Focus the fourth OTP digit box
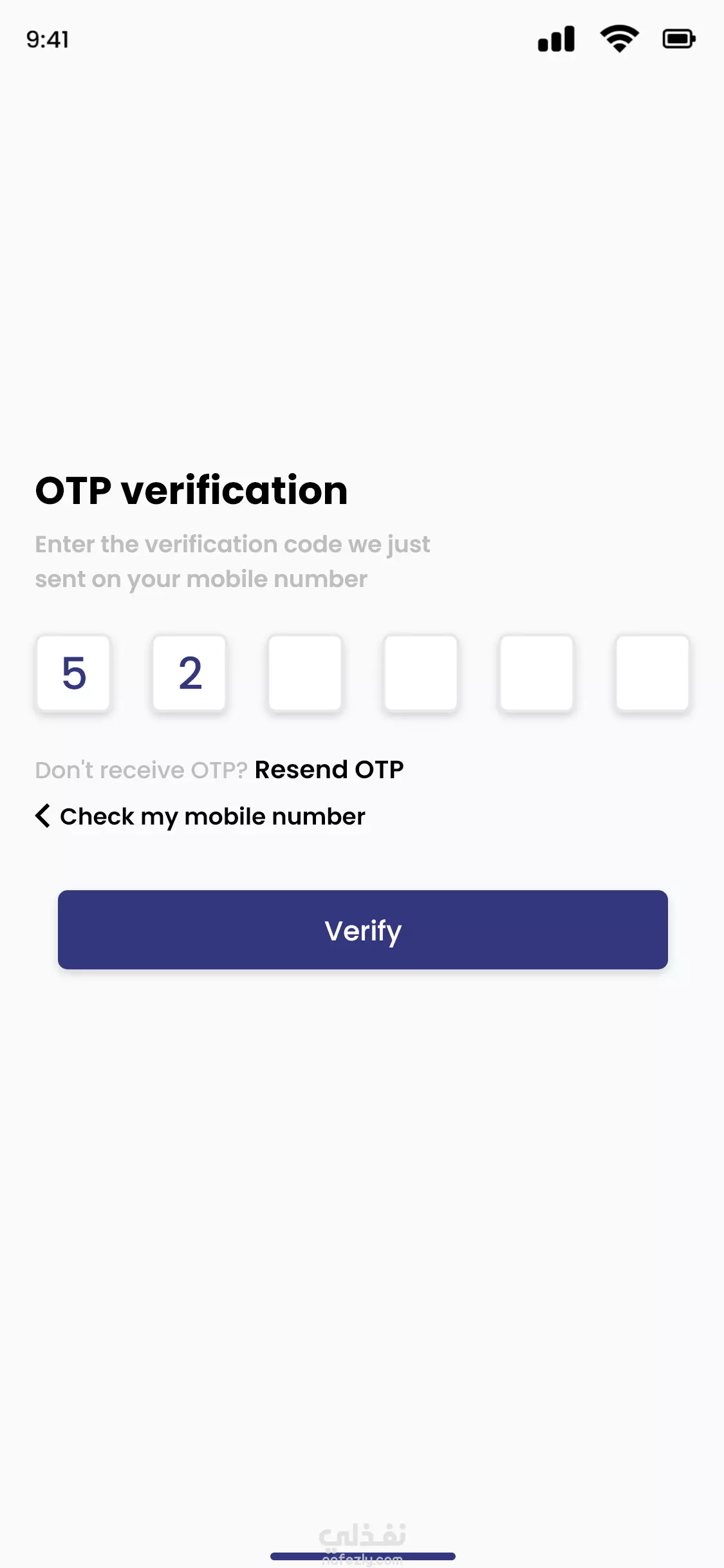 point(421,673)
